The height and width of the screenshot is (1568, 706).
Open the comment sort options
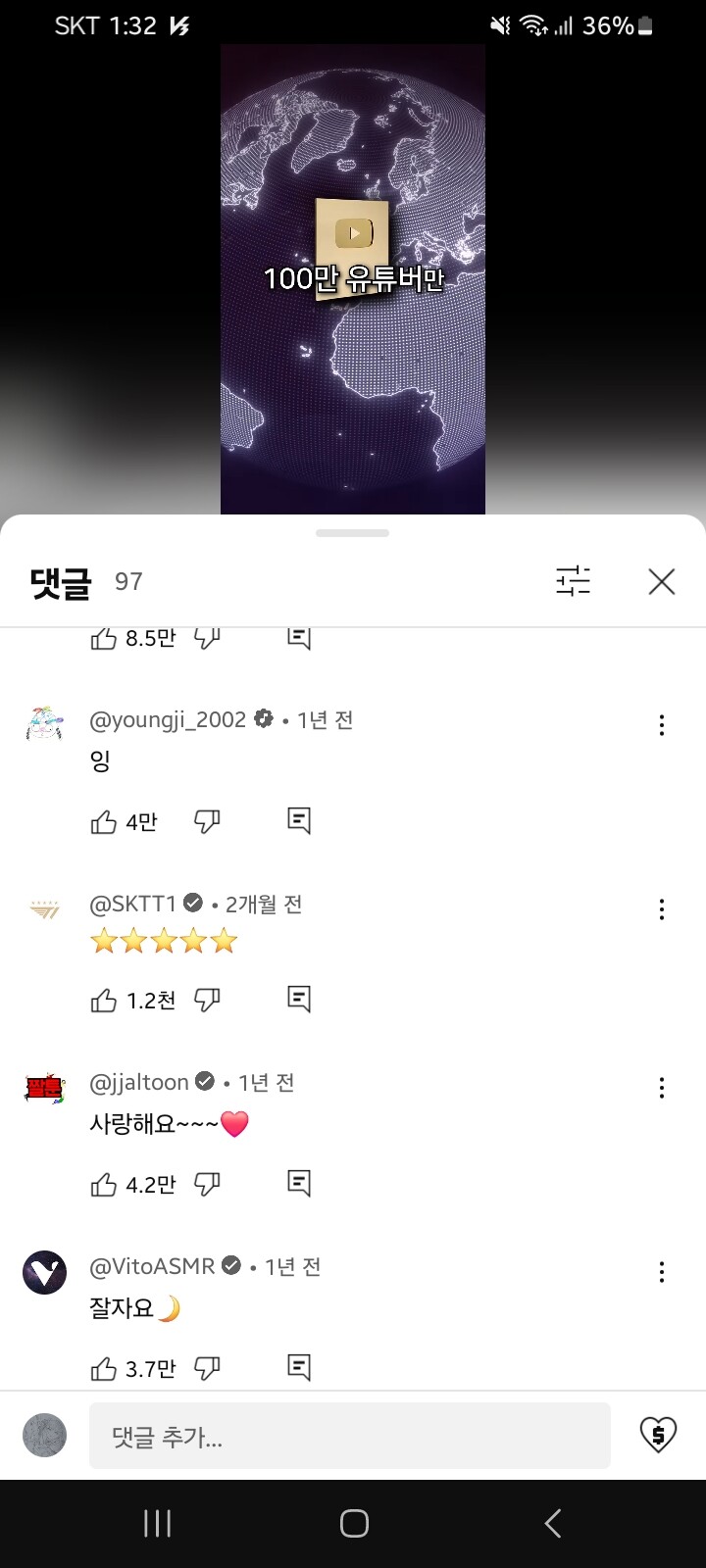(x=574, y=581)
